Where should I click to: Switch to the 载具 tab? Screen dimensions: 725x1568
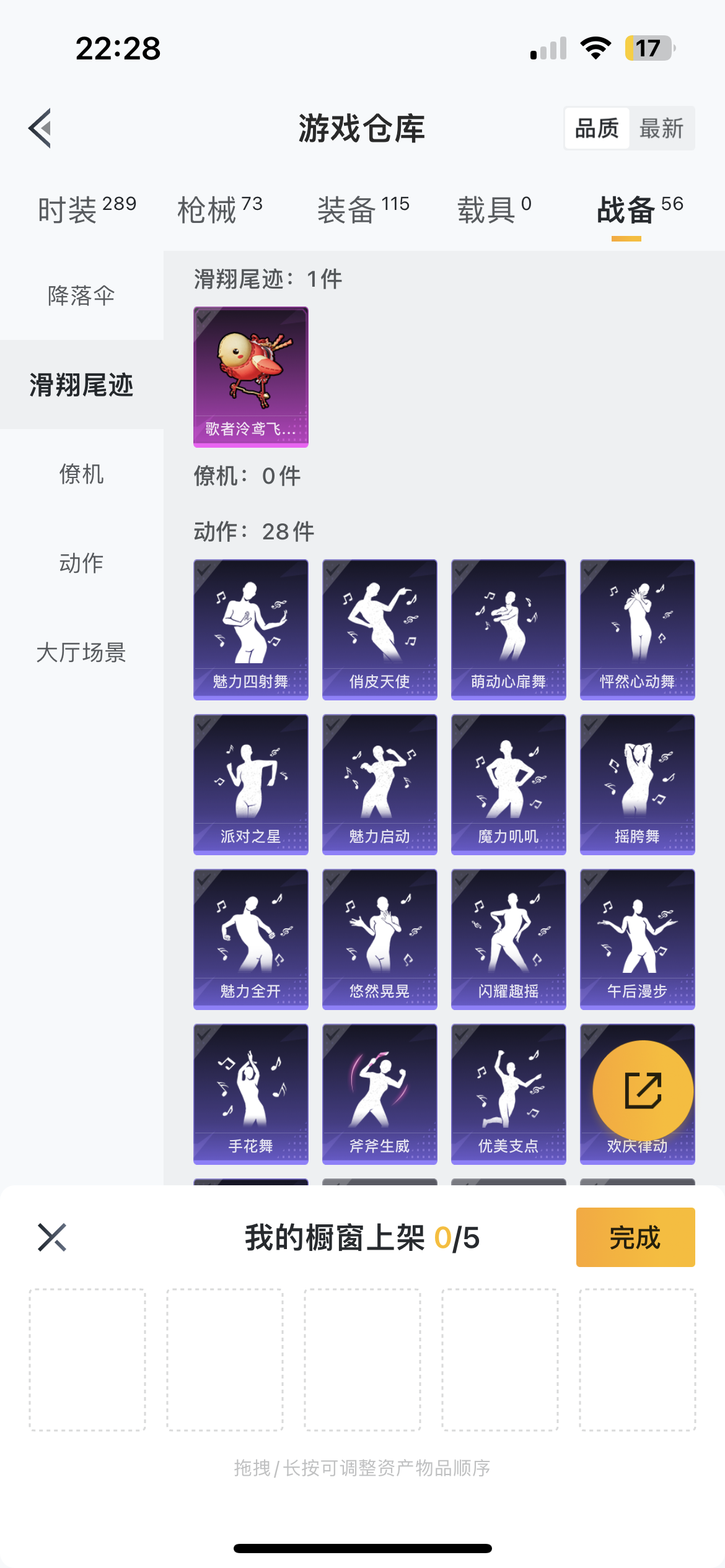click(x=494, y=209)
